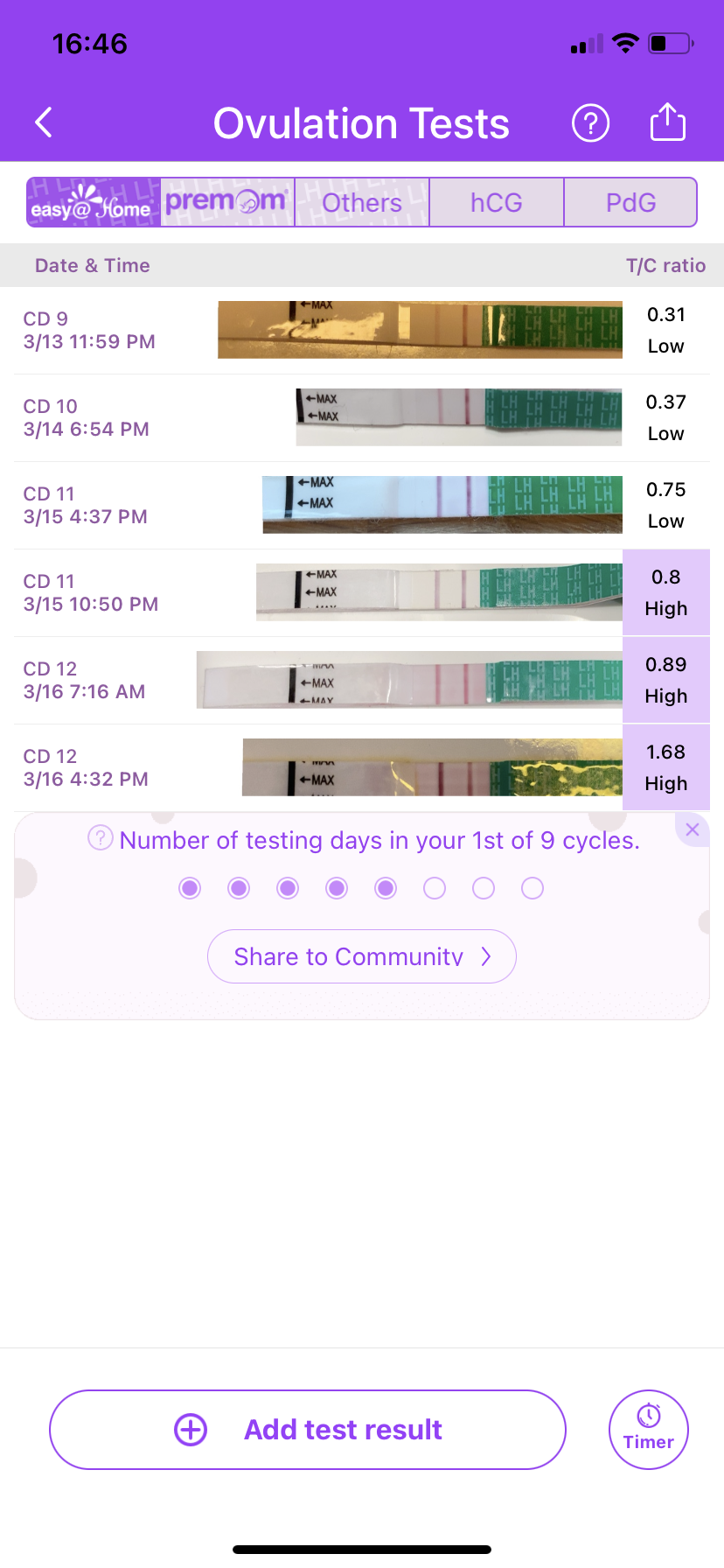Viewport: 724px width, 1568px height.
Task: Select the Easy@Home brand tab
Action: point(94,202)
